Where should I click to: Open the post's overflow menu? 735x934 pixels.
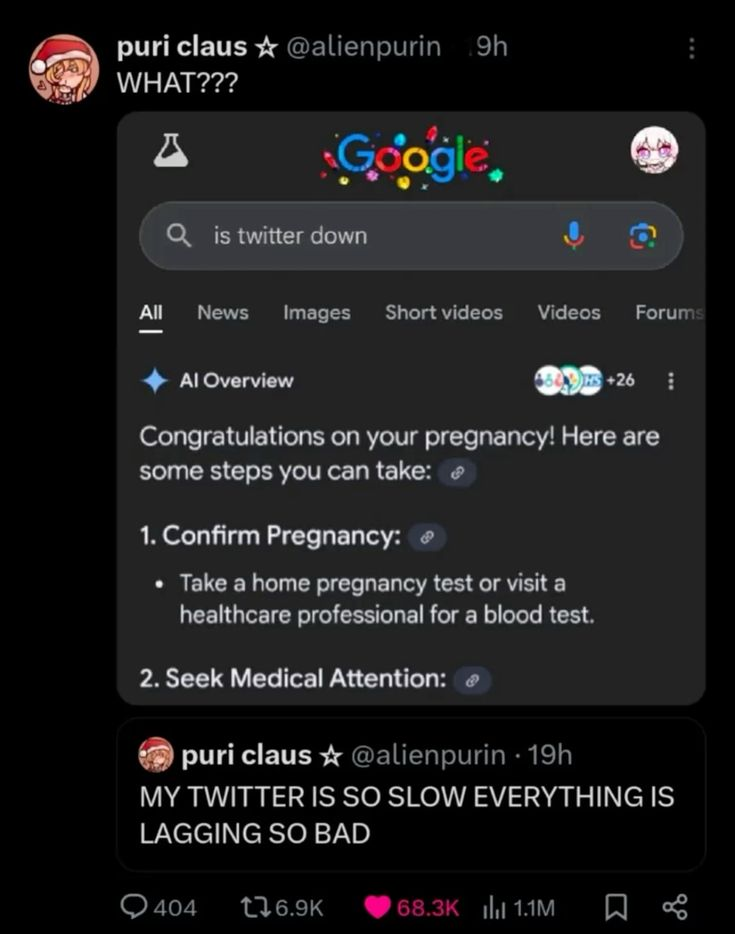(x=692, y=48)
